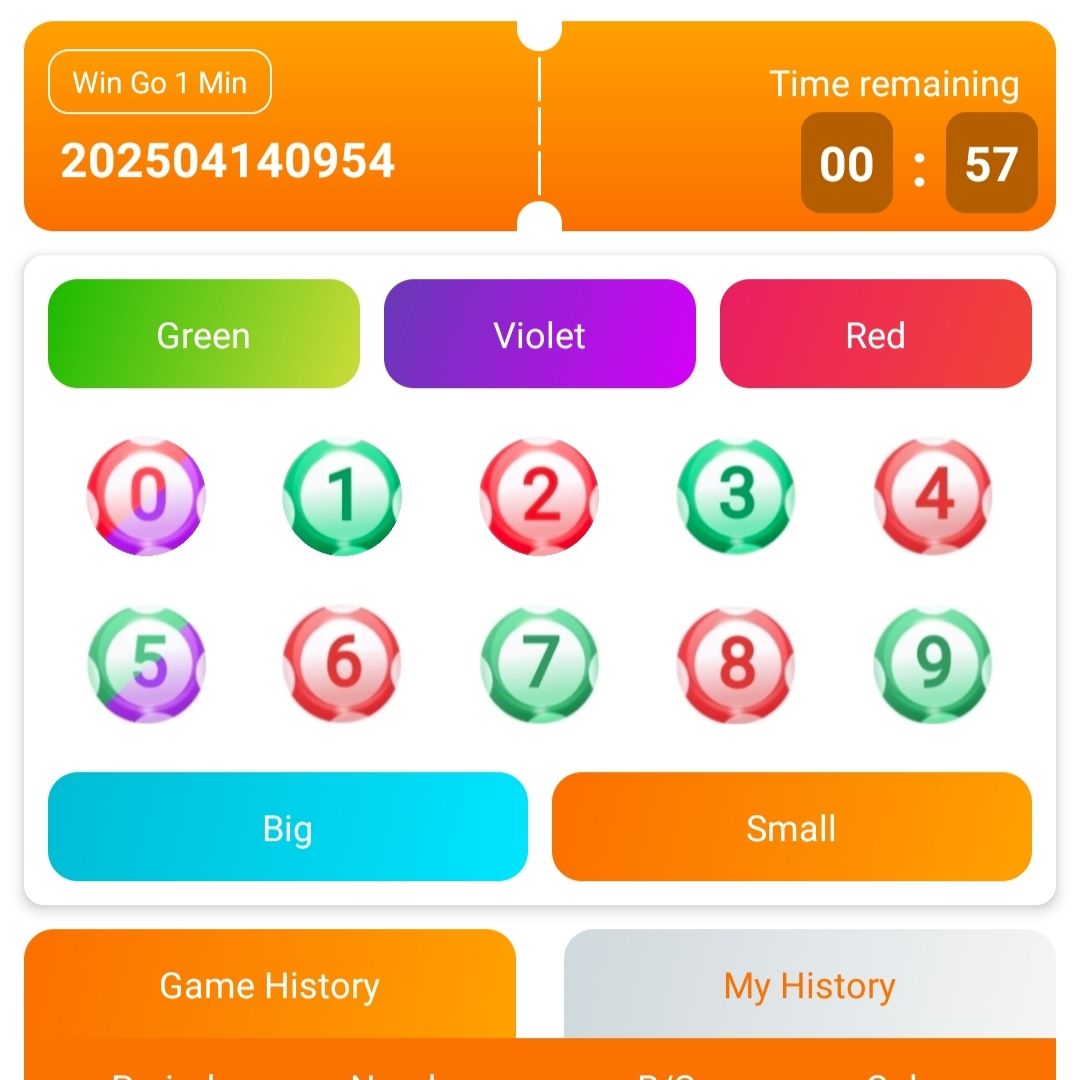Pick number ball 0

coord(146,496)
